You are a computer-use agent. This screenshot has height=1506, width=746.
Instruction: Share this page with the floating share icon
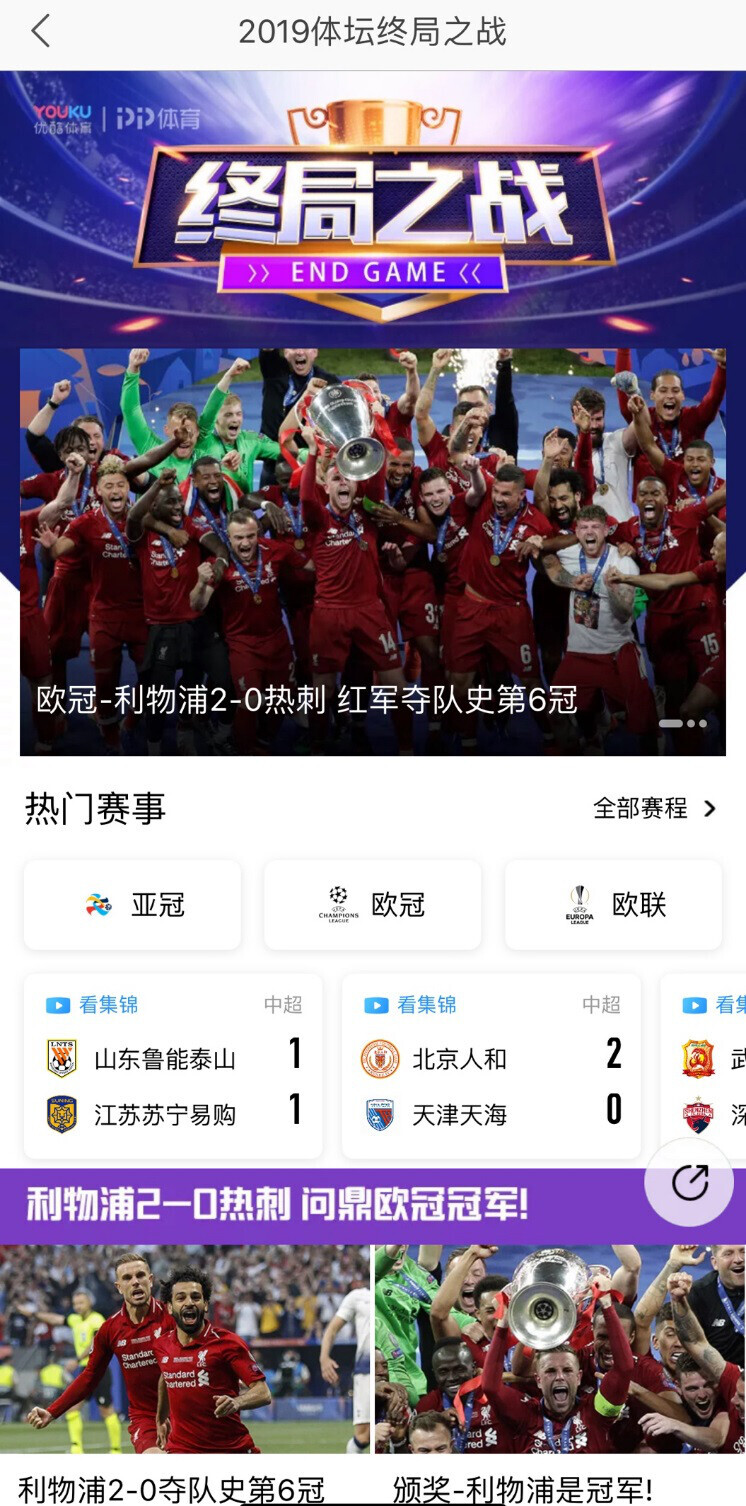point(689,1182)
